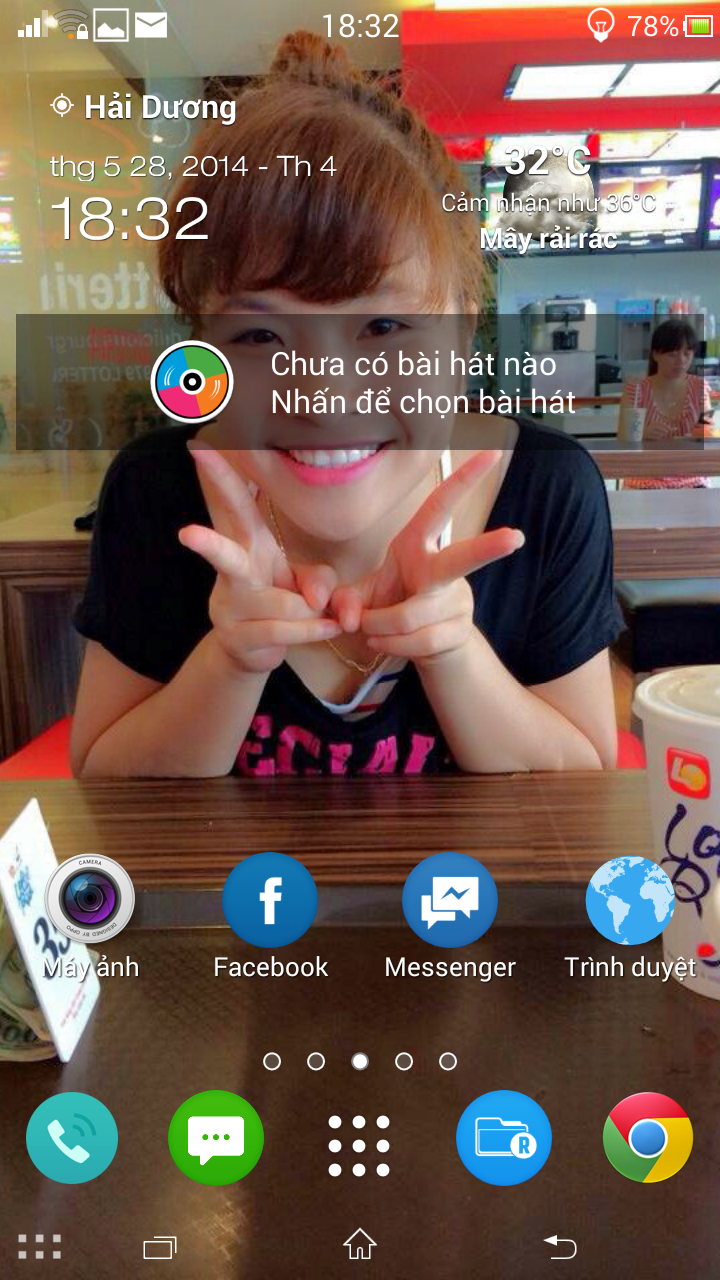This screenshot has width=720, height=1280.
Task: Open the blue file manager in the dock
Action: click(504, 1138)
